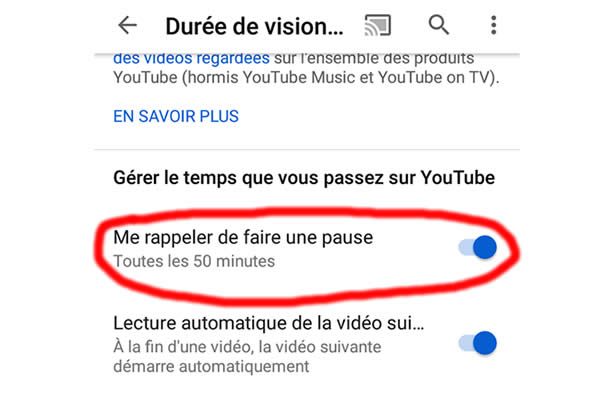Image resolution: width=600 pixels, height=400 pixels.
Task: Turn off Lecture automatique de la vidéo suivante
Action: tap(477, 344)
